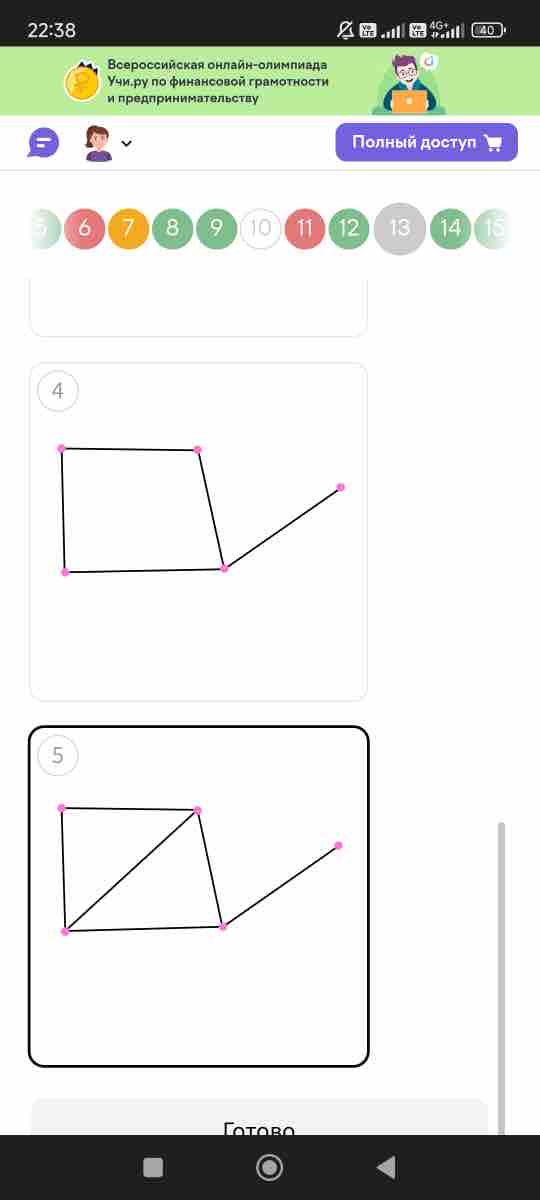Switch to task number 11
Screen dimensions: 540x1200
[304, 228]
